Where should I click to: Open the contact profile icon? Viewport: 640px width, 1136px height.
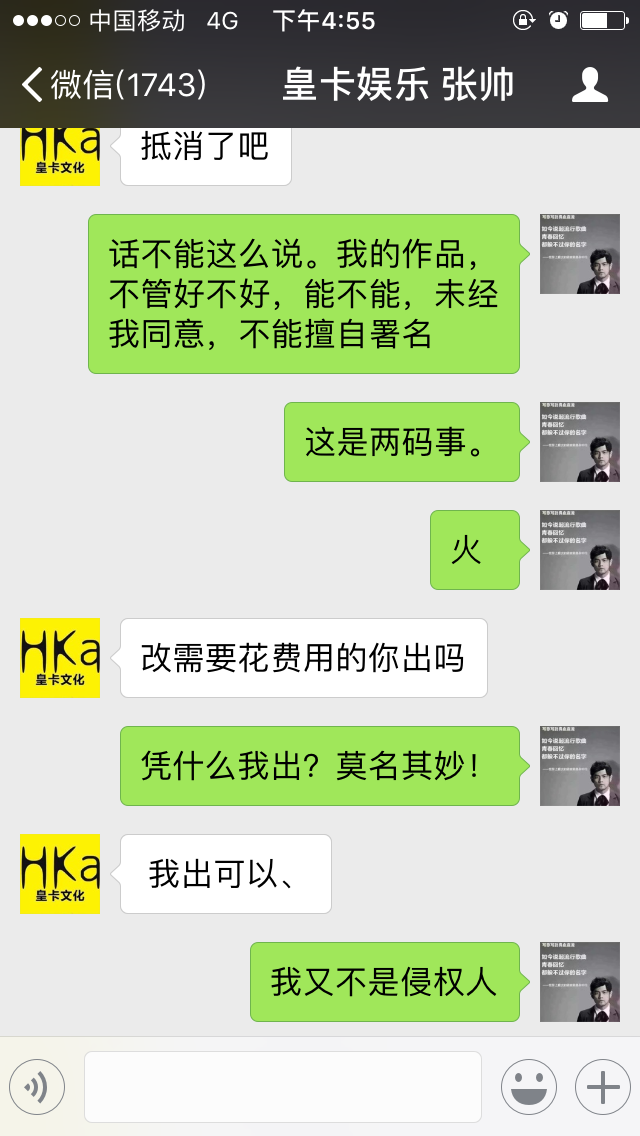[x=590, y=85]
